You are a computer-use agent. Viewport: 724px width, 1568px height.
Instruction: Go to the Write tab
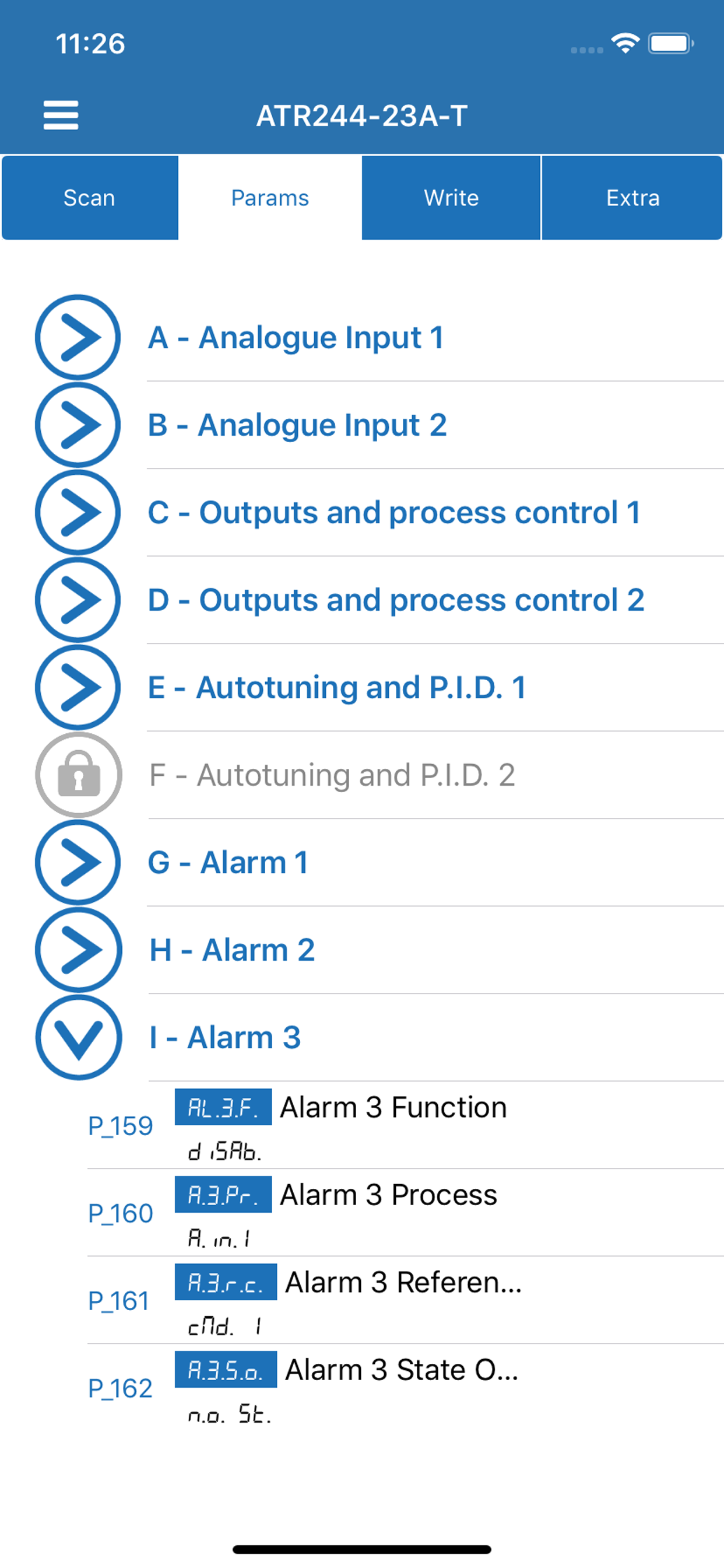[451, 198]
